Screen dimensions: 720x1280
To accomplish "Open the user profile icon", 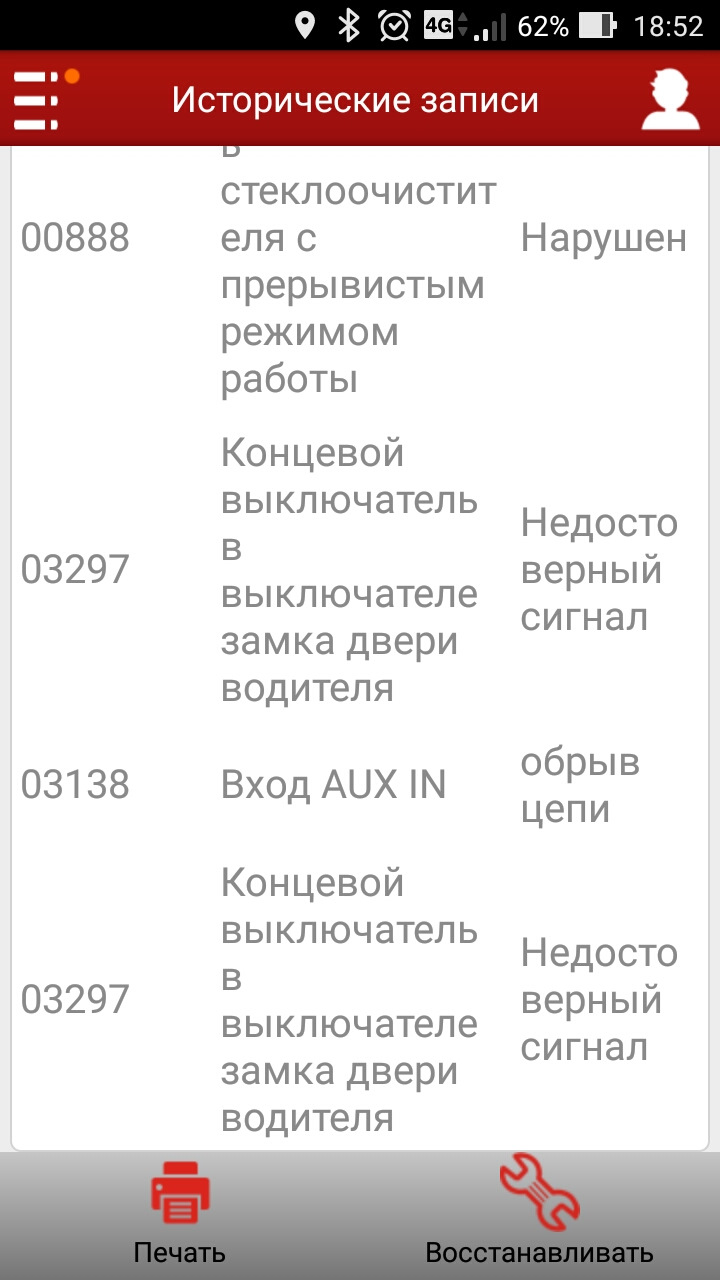I will point(671,99).
